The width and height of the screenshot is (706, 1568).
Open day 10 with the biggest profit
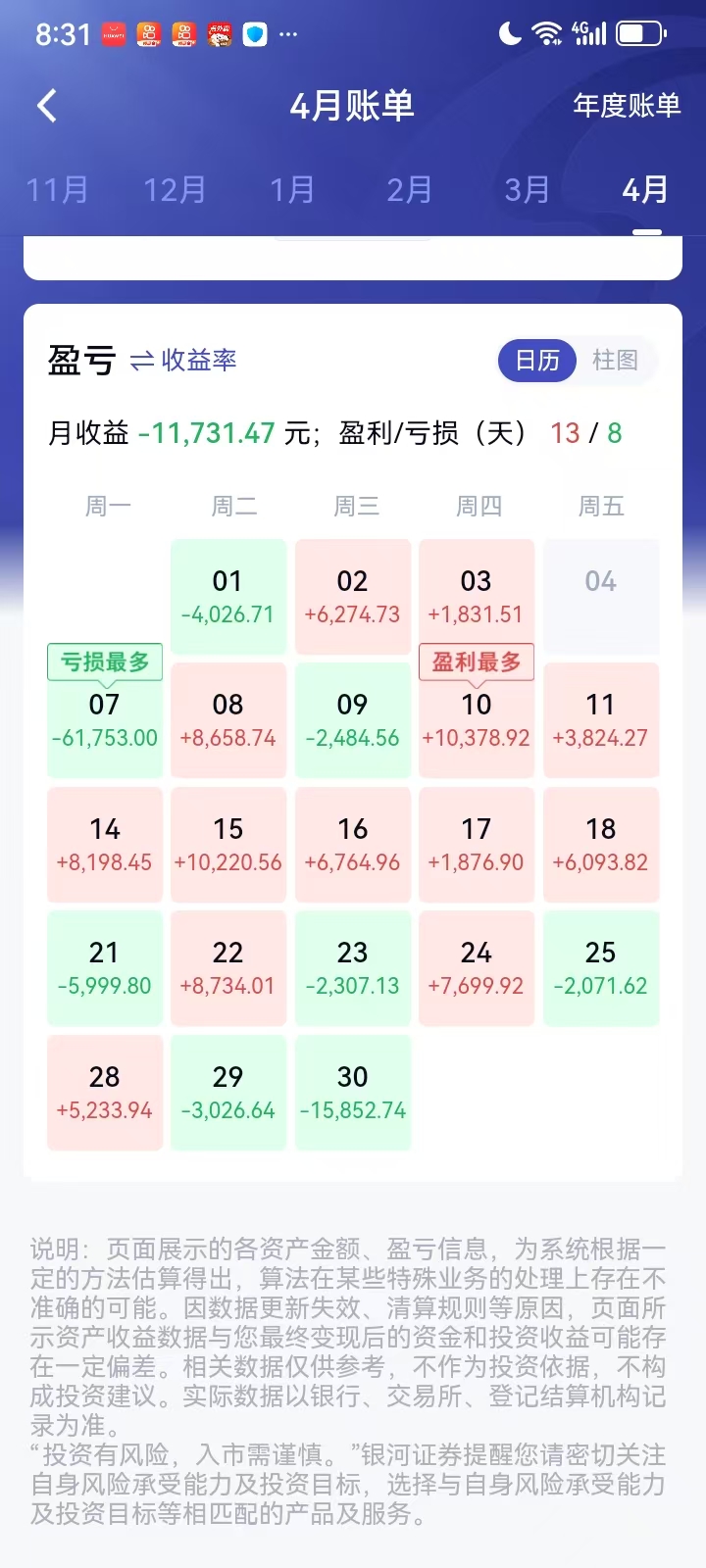pos(477,720)
